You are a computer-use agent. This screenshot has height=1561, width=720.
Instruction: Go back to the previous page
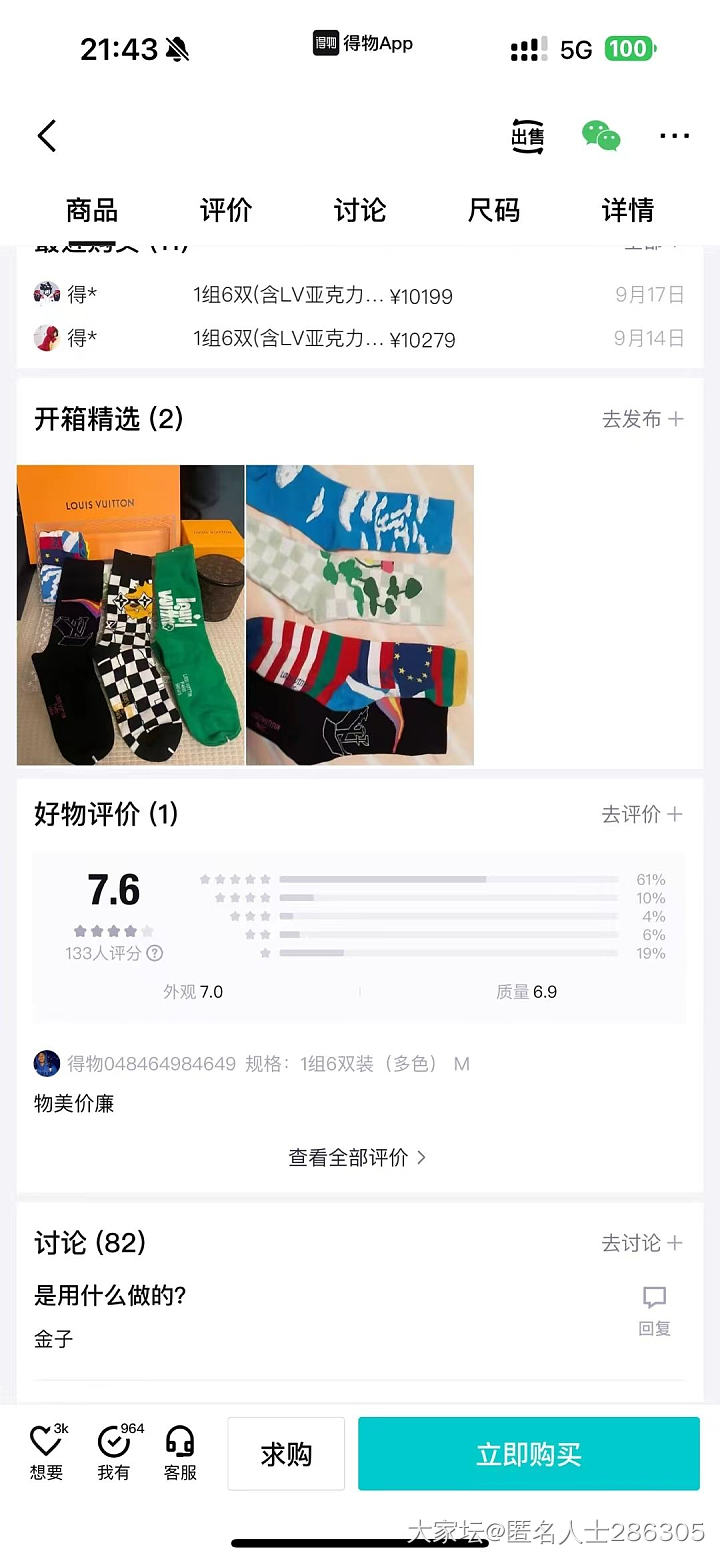tap(47, 136)
